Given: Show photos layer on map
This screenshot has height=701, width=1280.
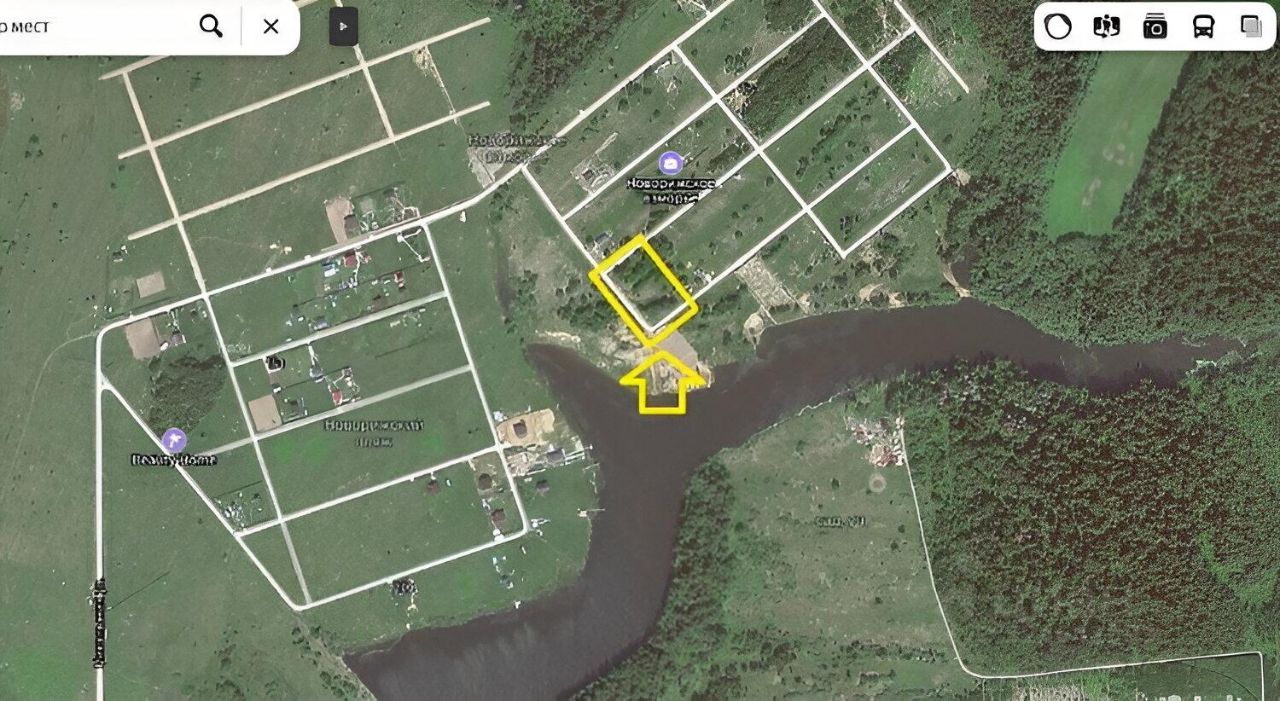Looking at the screenshot, I should [1155, 27].
